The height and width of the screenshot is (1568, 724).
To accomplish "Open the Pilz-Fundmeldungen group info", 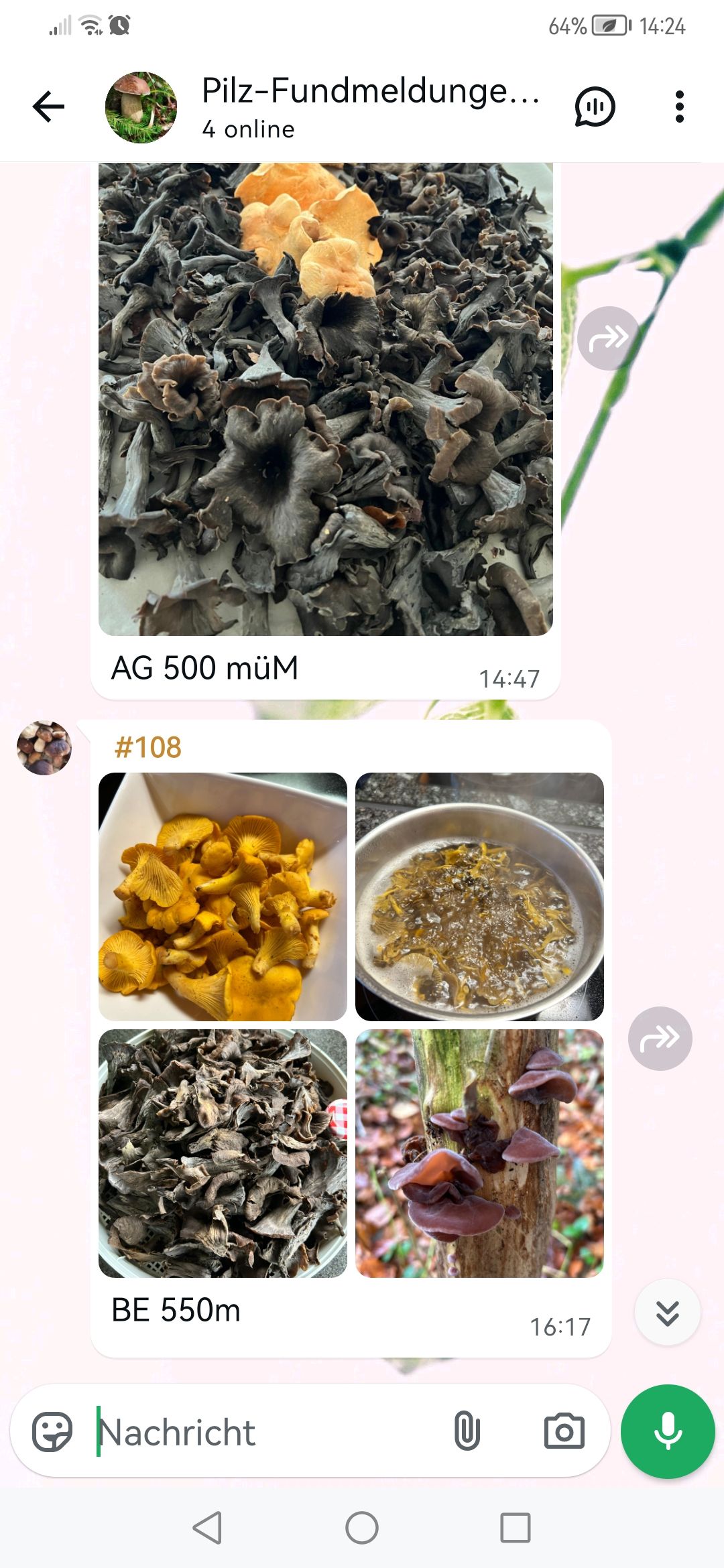I will click(369, 107).
